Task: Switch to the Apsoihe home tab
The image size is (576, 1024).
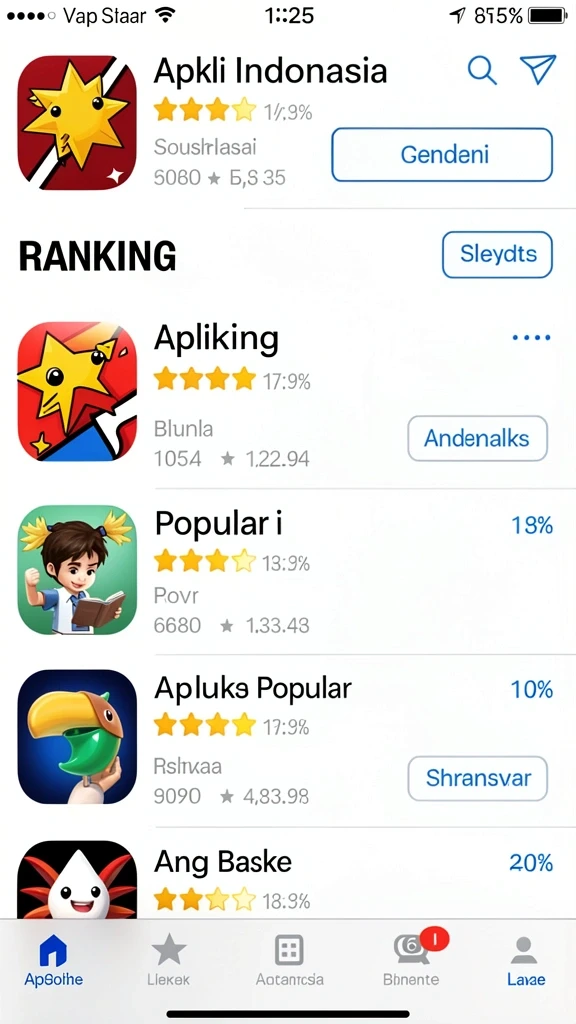Action: pos(54,959)
